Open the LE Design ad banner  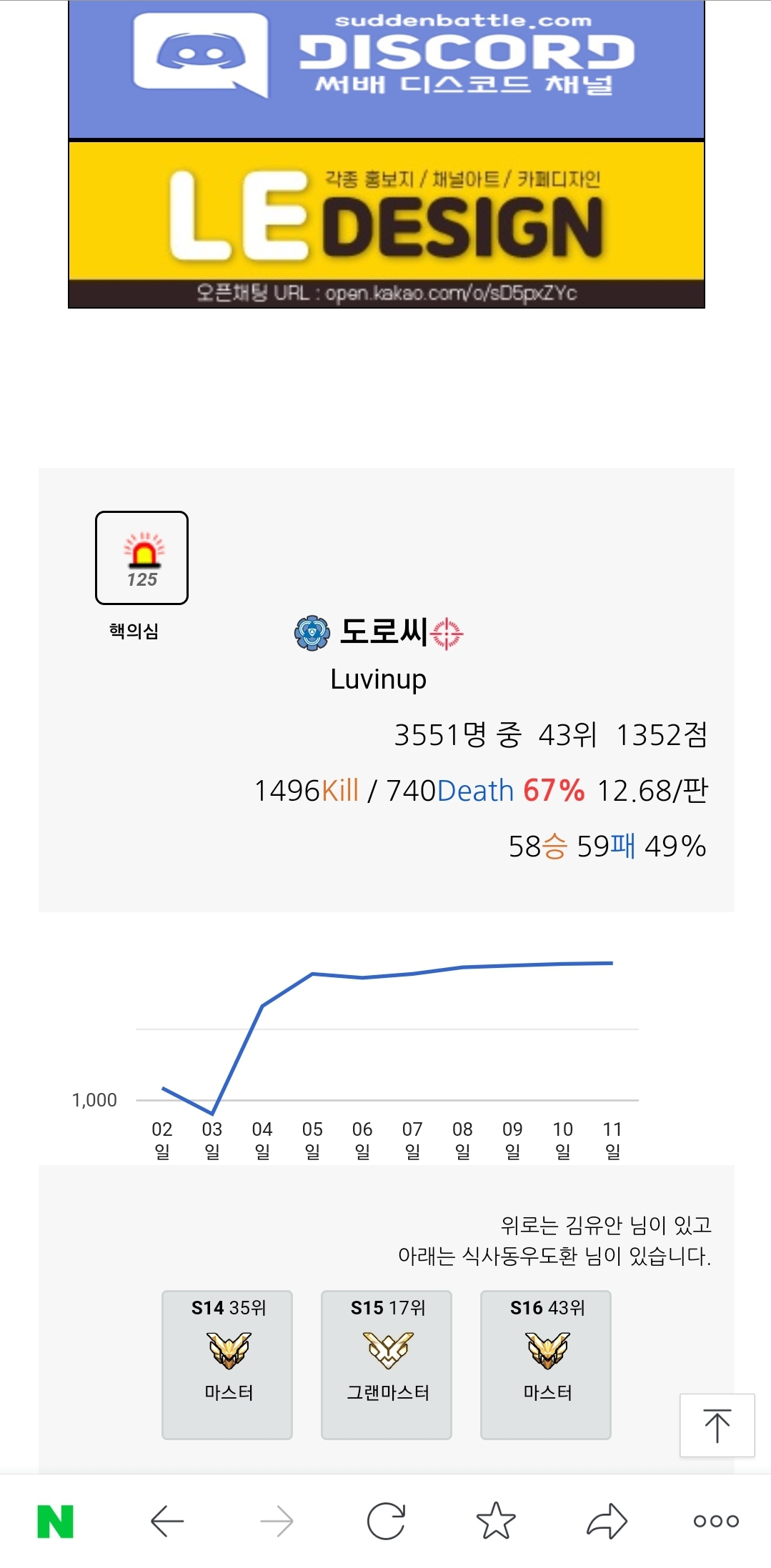(x=386, y=224)
